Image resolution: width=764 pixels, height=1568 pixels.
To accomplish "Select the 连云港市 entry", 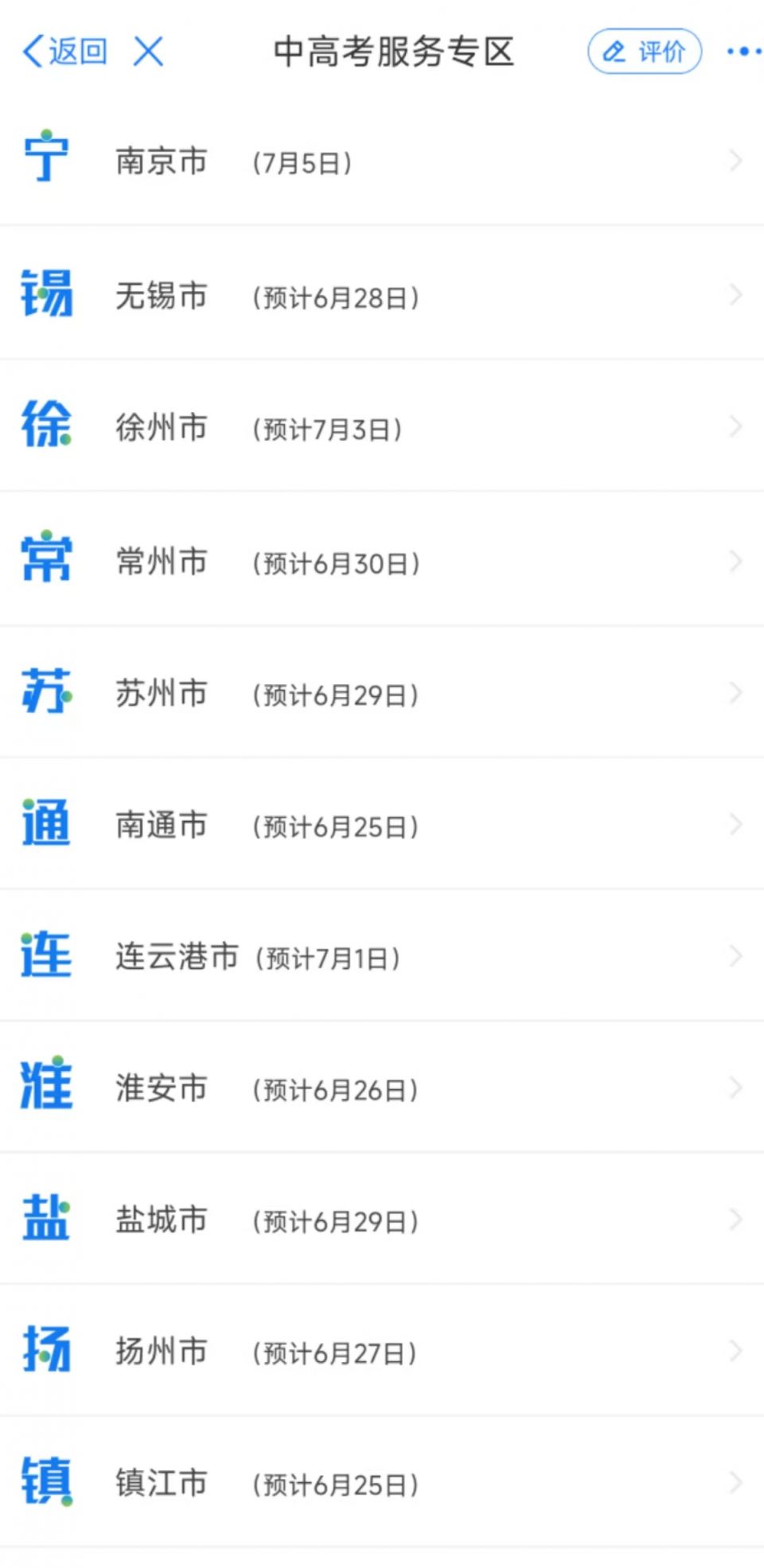I will [x=382, y=956].
